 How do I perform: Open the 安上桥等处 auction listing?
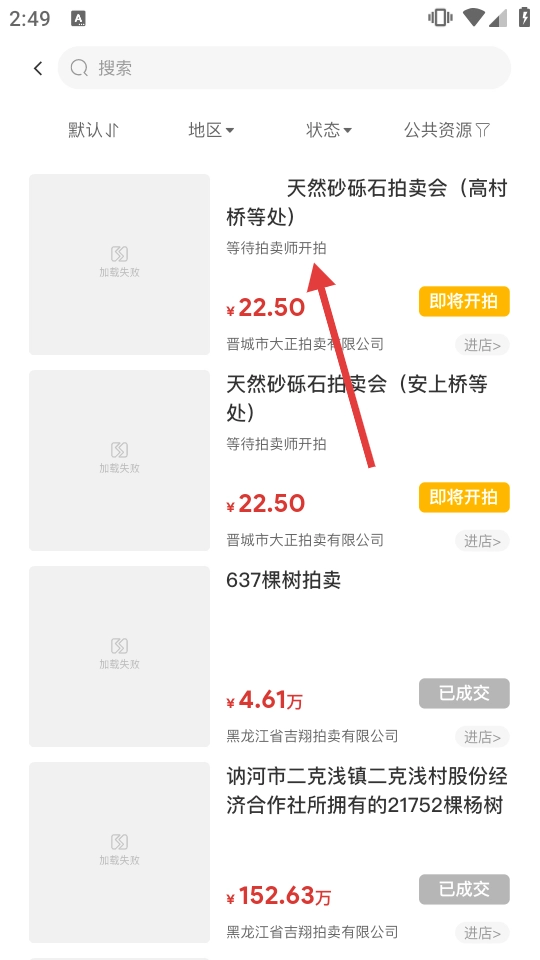tap(269, 460)
